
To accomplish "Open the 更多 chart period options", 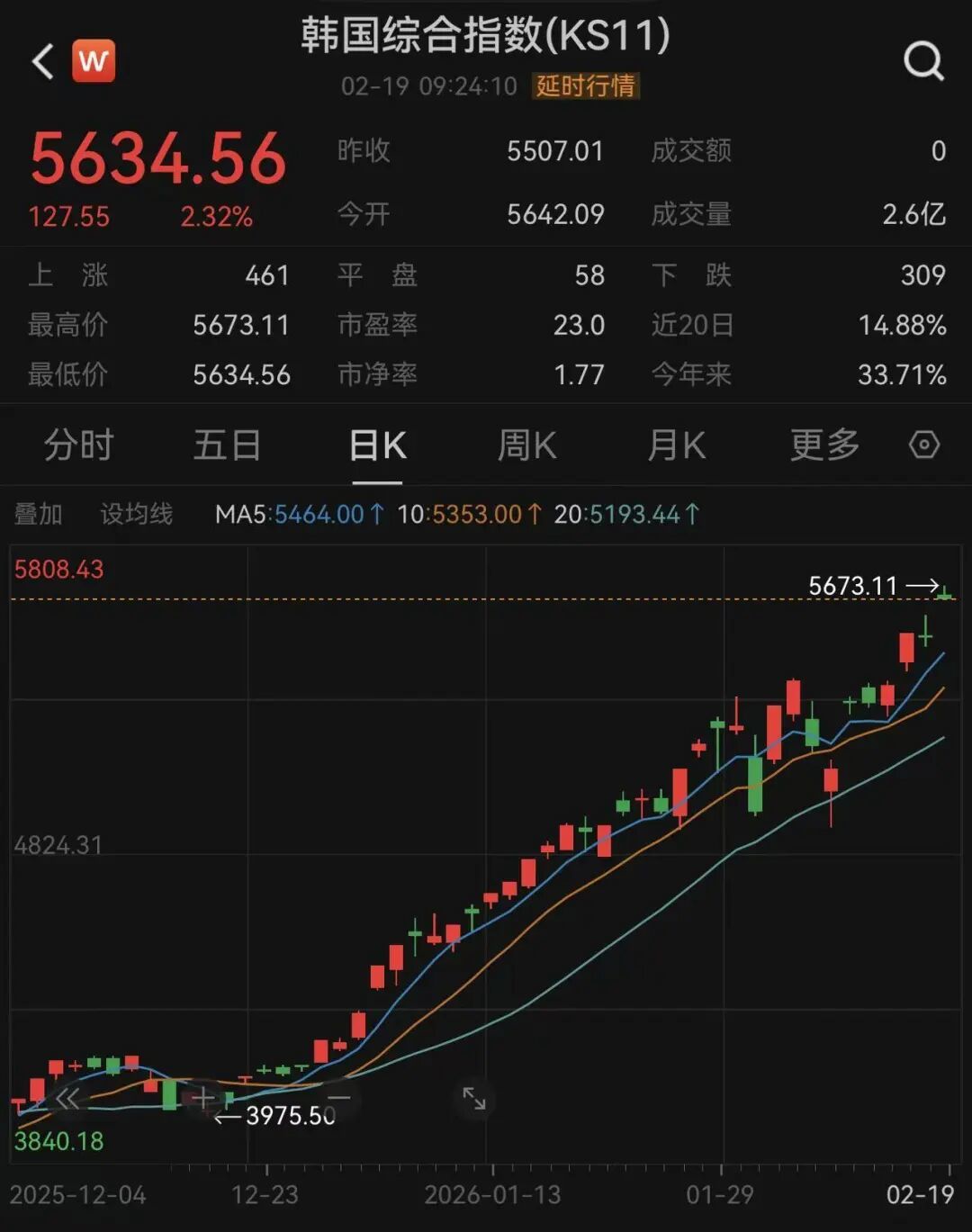I will [x=824, y=445].
